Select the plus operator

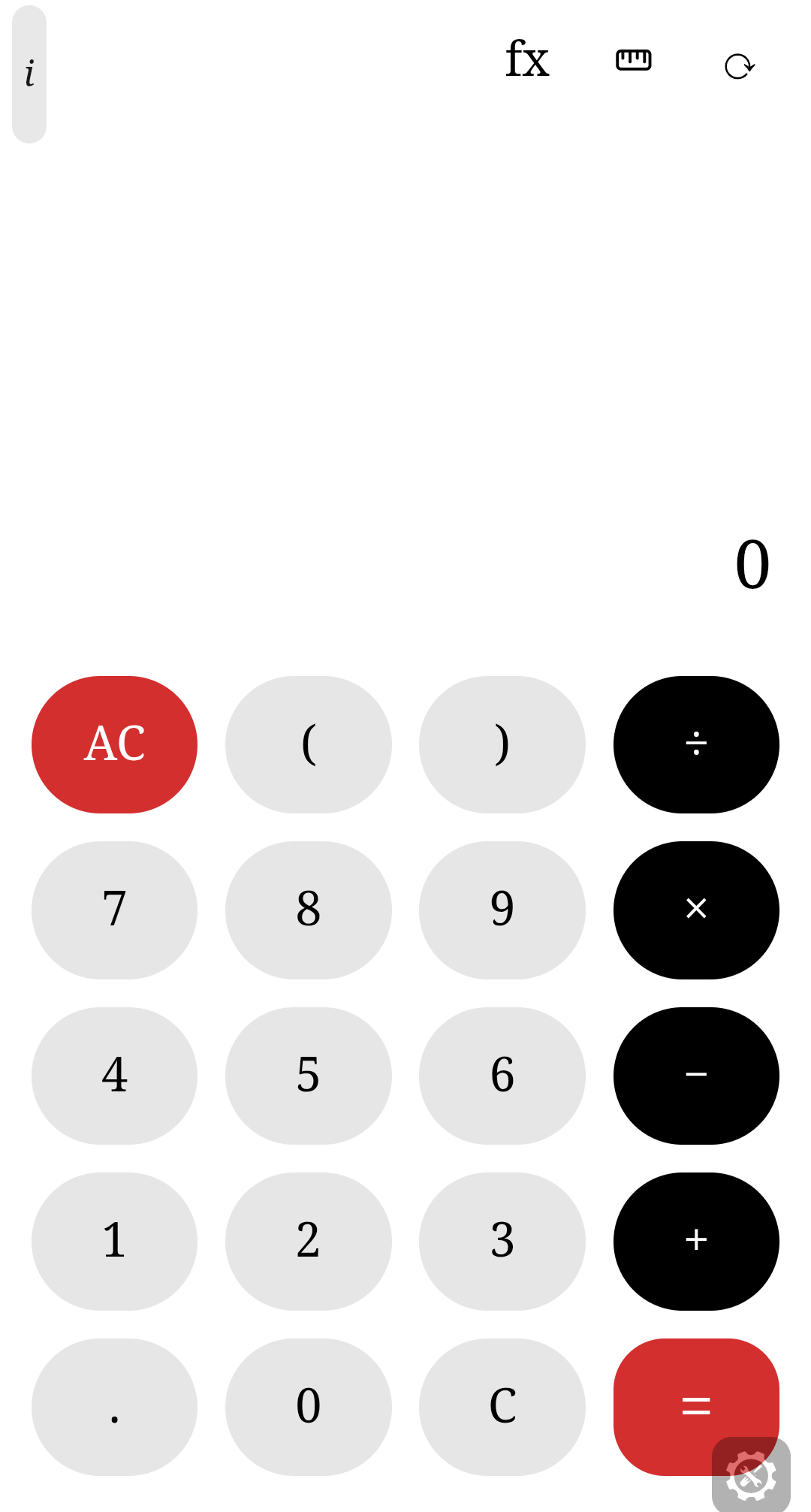[x=696, y=1241]
